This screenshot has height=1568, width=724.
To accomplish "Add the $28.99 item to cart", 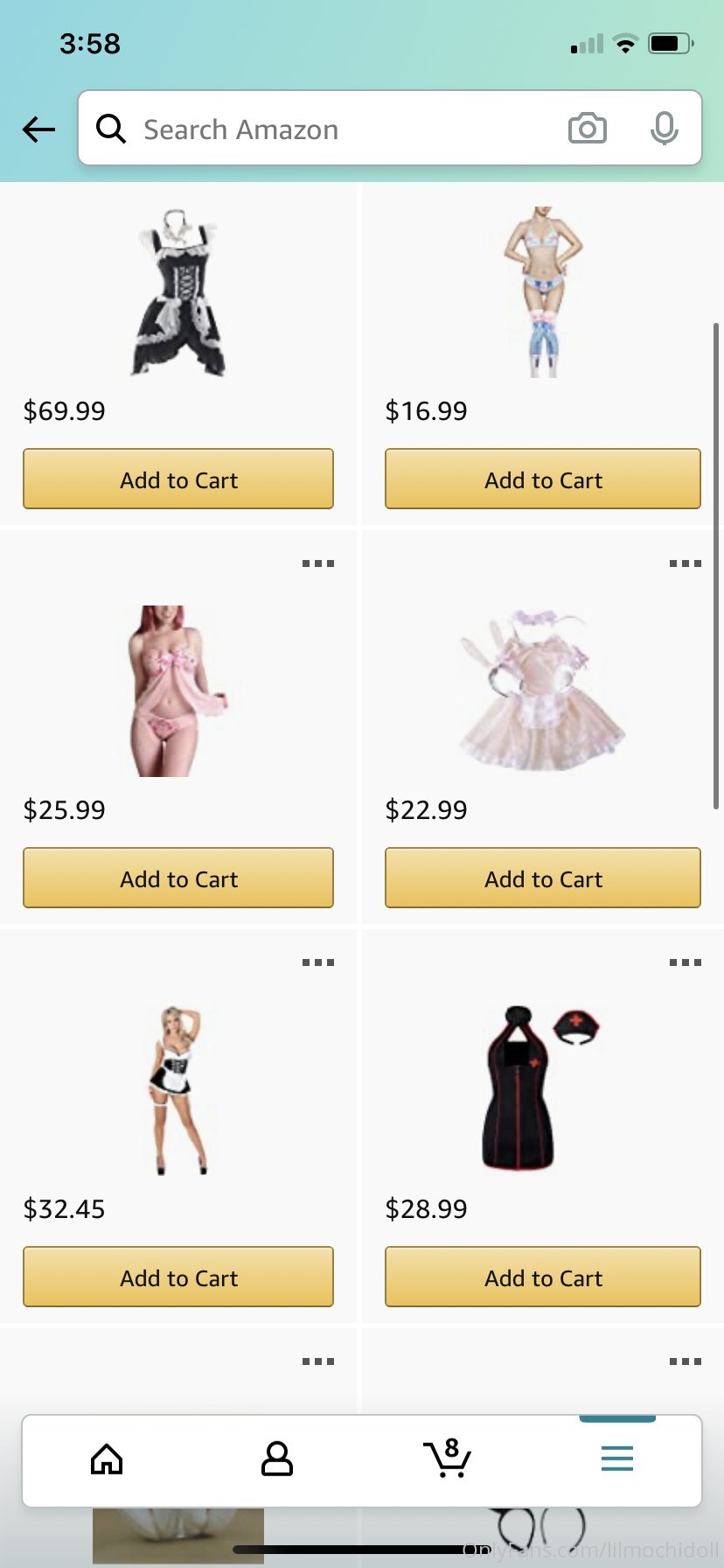I will pos(543,1277).
